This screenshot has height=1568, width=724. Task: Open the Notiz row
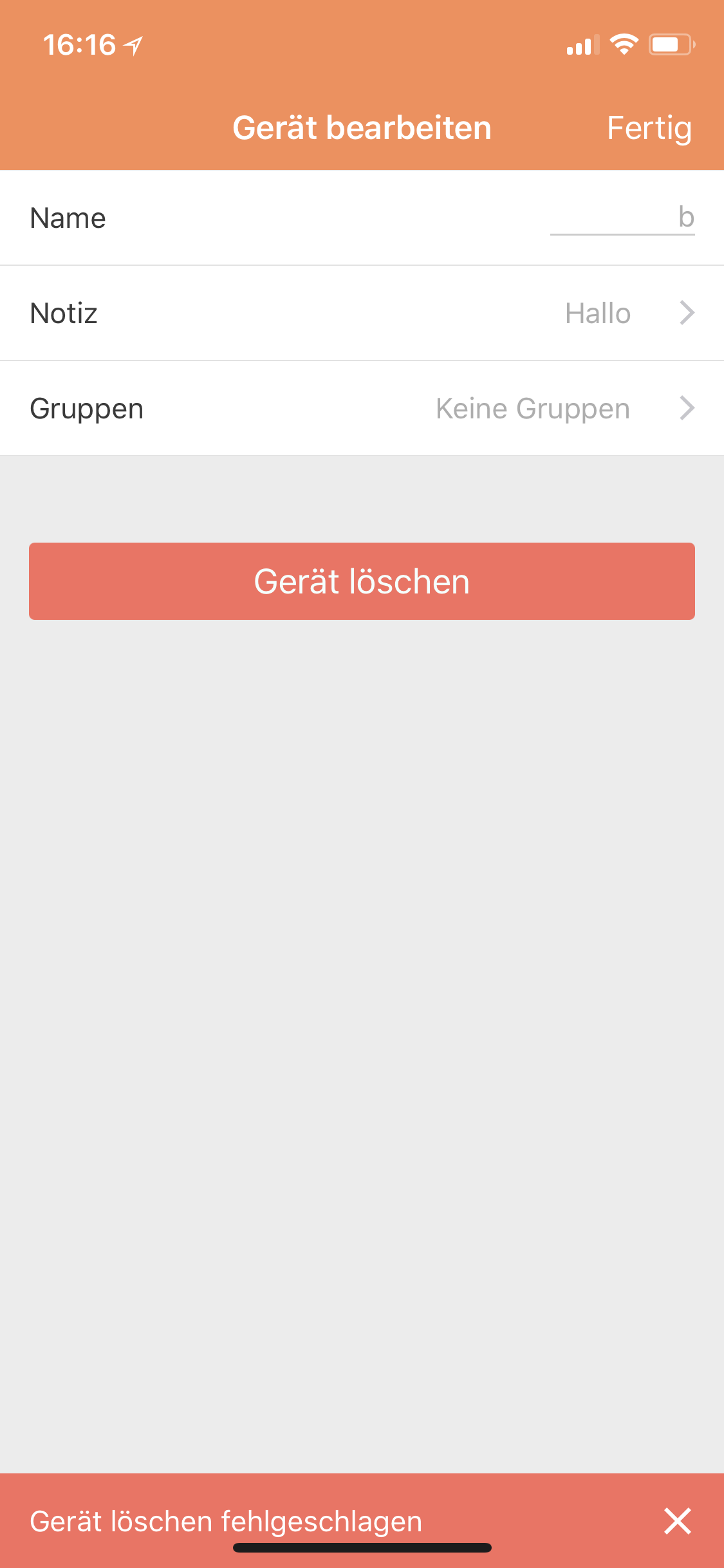coord(362,313)
